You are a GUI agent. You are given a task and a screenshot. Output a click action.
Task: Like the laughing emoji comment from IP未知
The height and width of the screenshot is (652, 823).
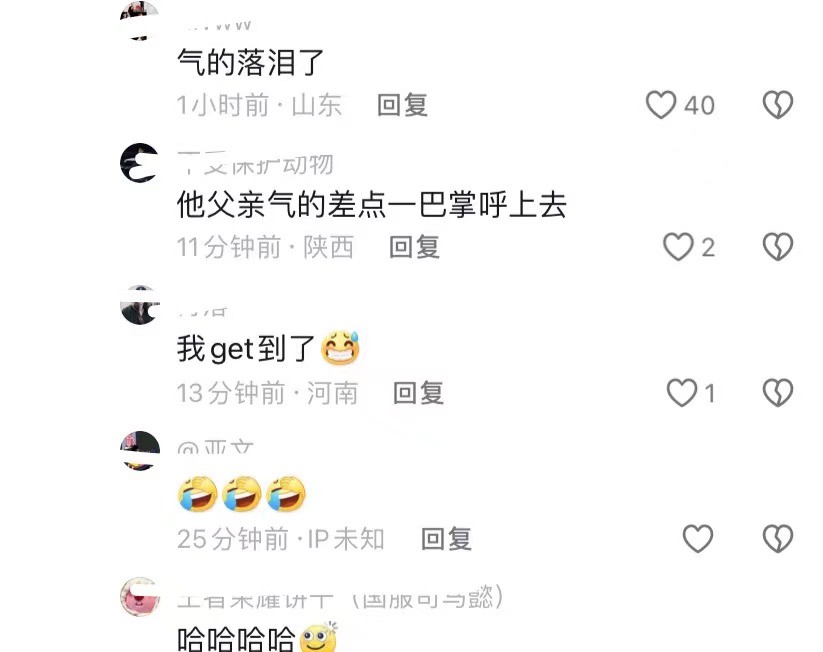[x=697, y=539]
